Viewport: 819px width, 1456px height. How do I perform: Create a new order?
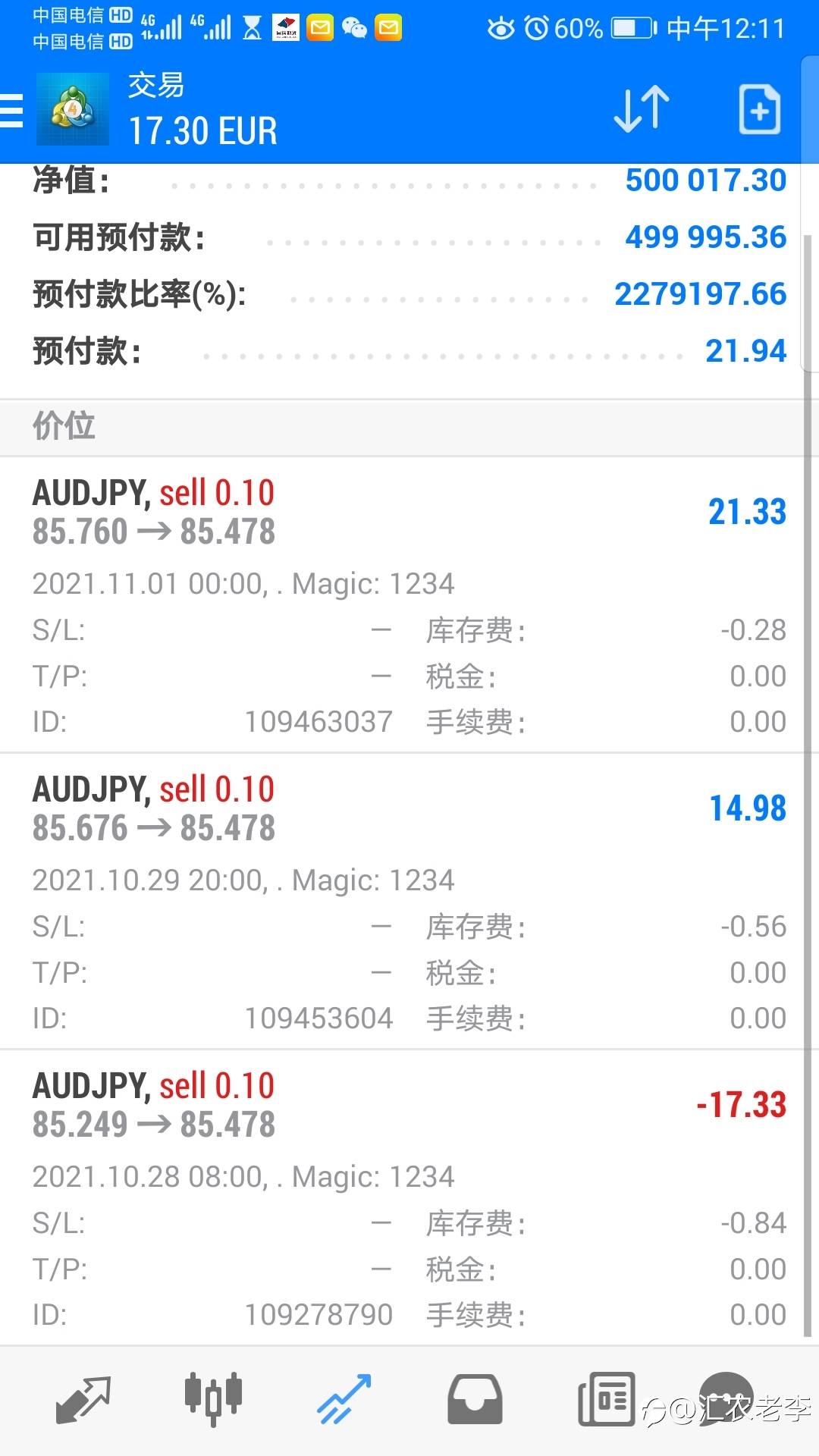759,110
